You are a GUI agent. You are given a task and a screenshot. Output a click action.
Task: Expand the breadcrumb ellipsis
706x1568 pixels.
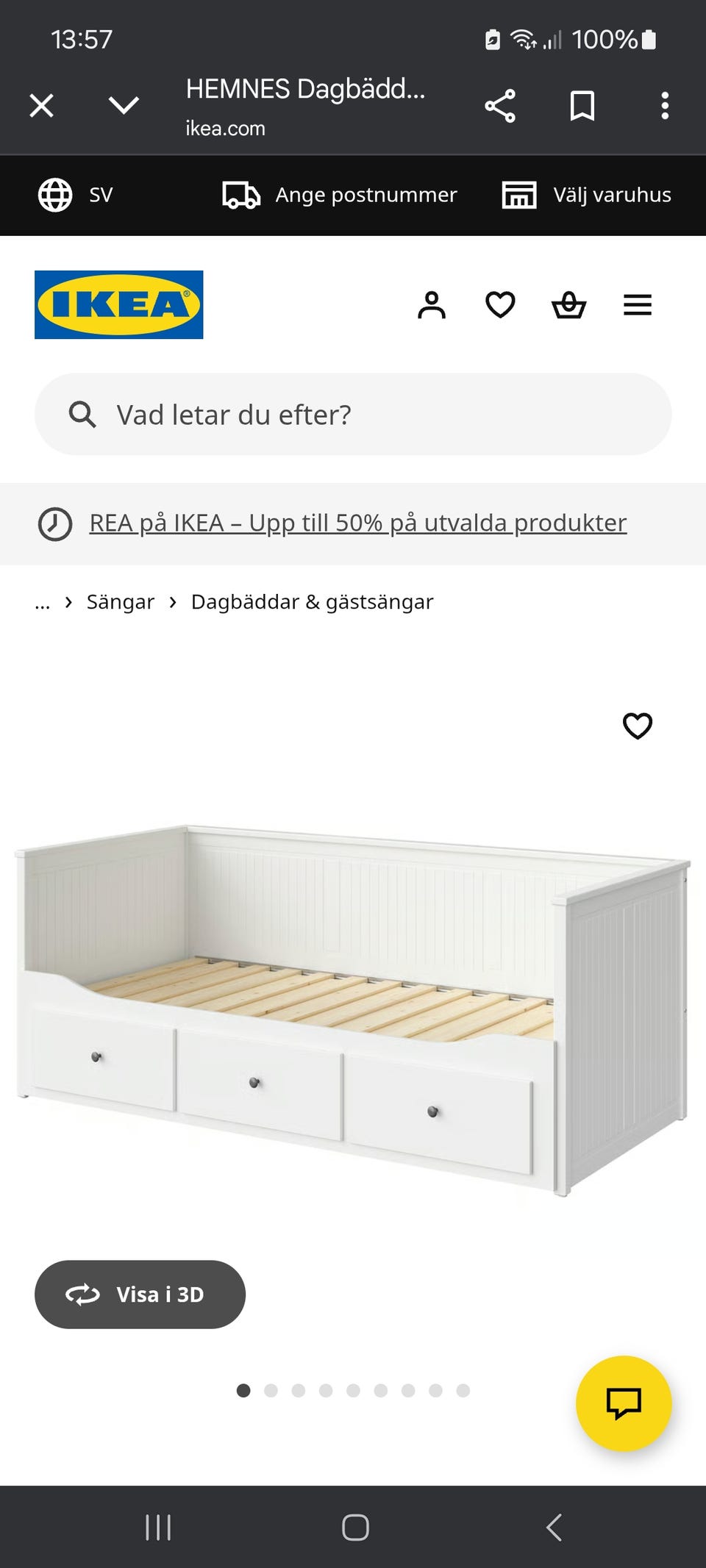click(43, 601)
